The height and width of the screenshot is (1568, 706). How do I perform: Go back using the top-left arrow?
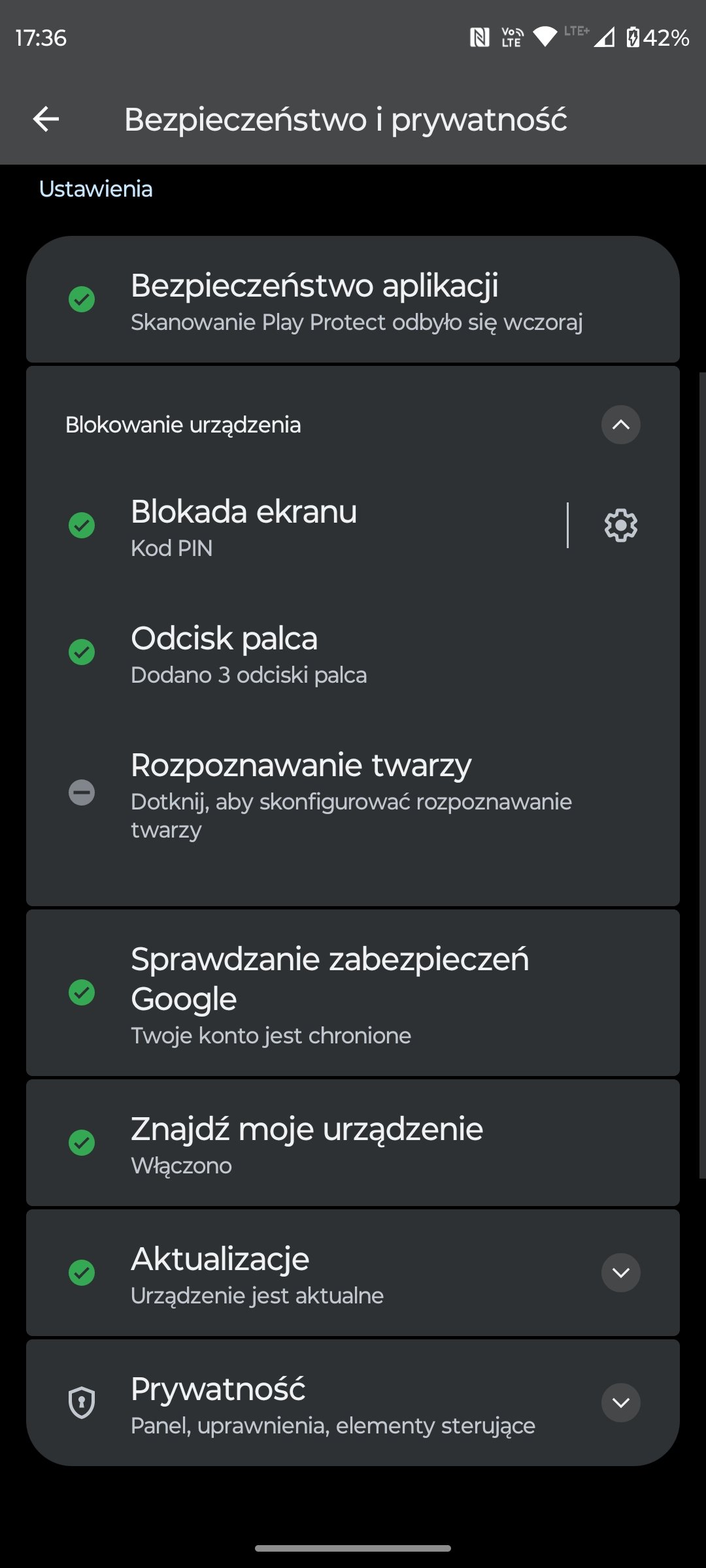tap(46, 119)
